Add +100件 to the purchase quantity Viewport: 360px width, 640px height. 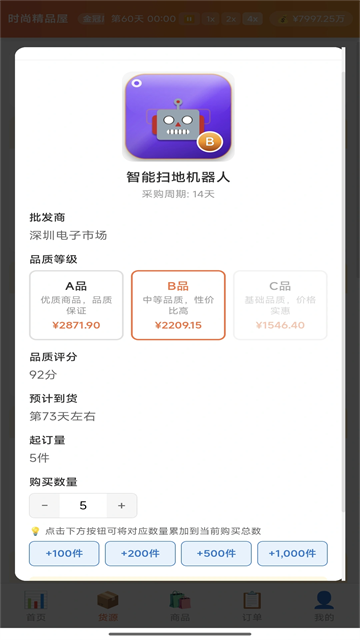64,553
